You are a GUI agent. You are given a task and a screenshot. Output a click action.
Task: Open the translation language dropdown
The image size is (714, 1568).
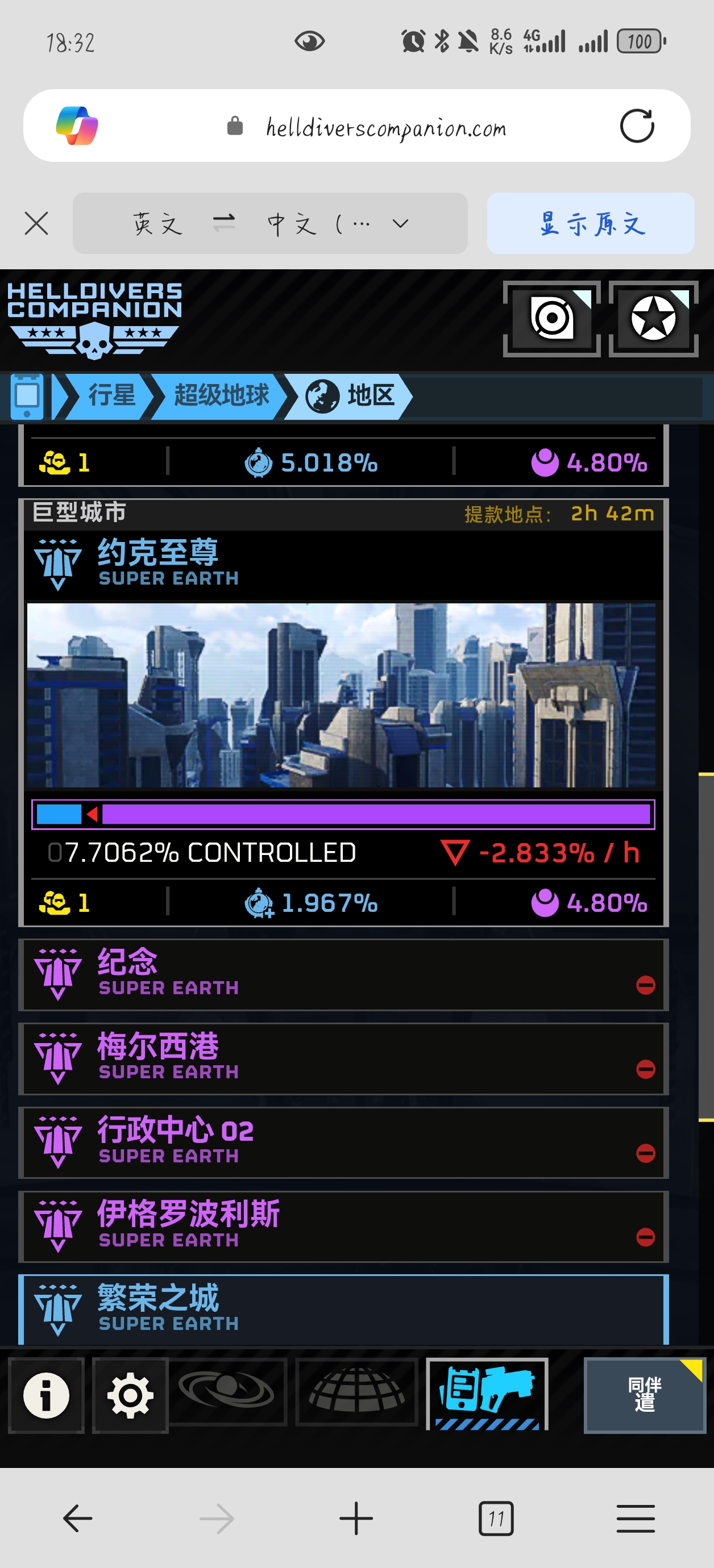click(x=400, y=223)
